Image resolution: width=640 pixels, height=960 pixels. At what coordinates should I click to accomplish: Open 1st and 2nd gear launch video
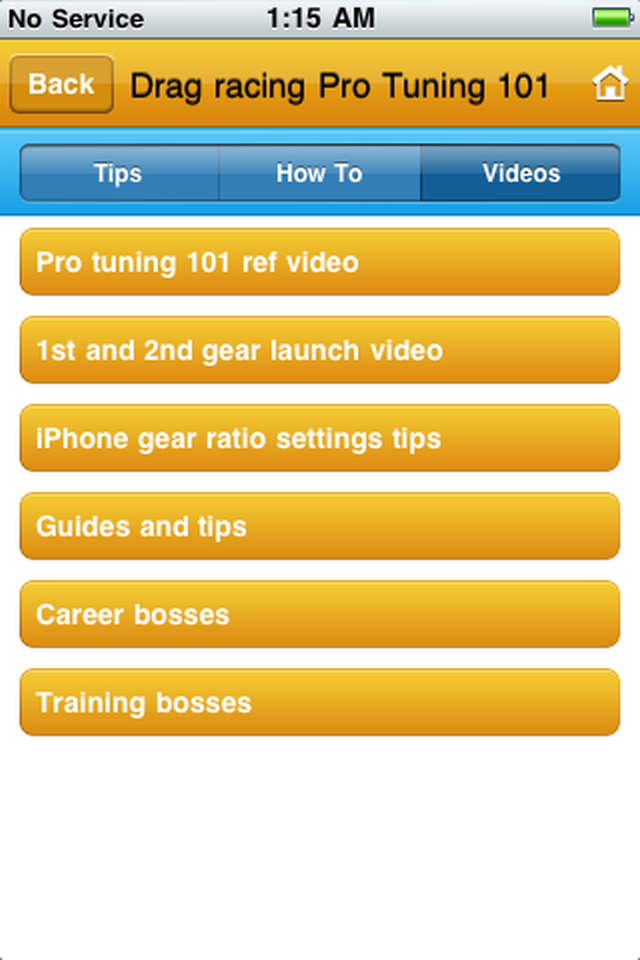point(320,350)
